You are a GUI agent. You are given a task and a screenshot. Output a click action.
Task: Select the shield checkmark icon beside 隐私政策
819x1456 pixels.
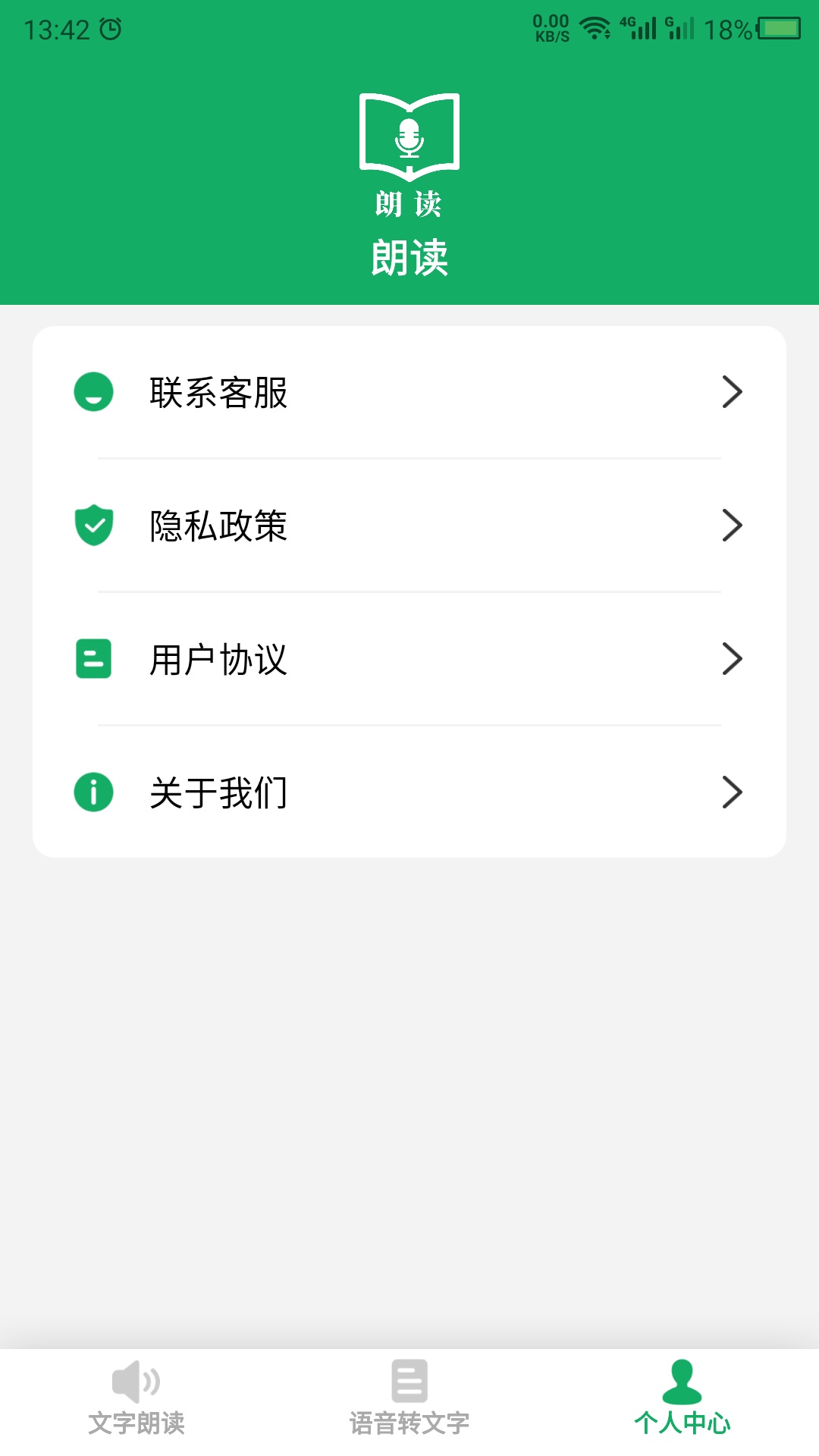93,525
